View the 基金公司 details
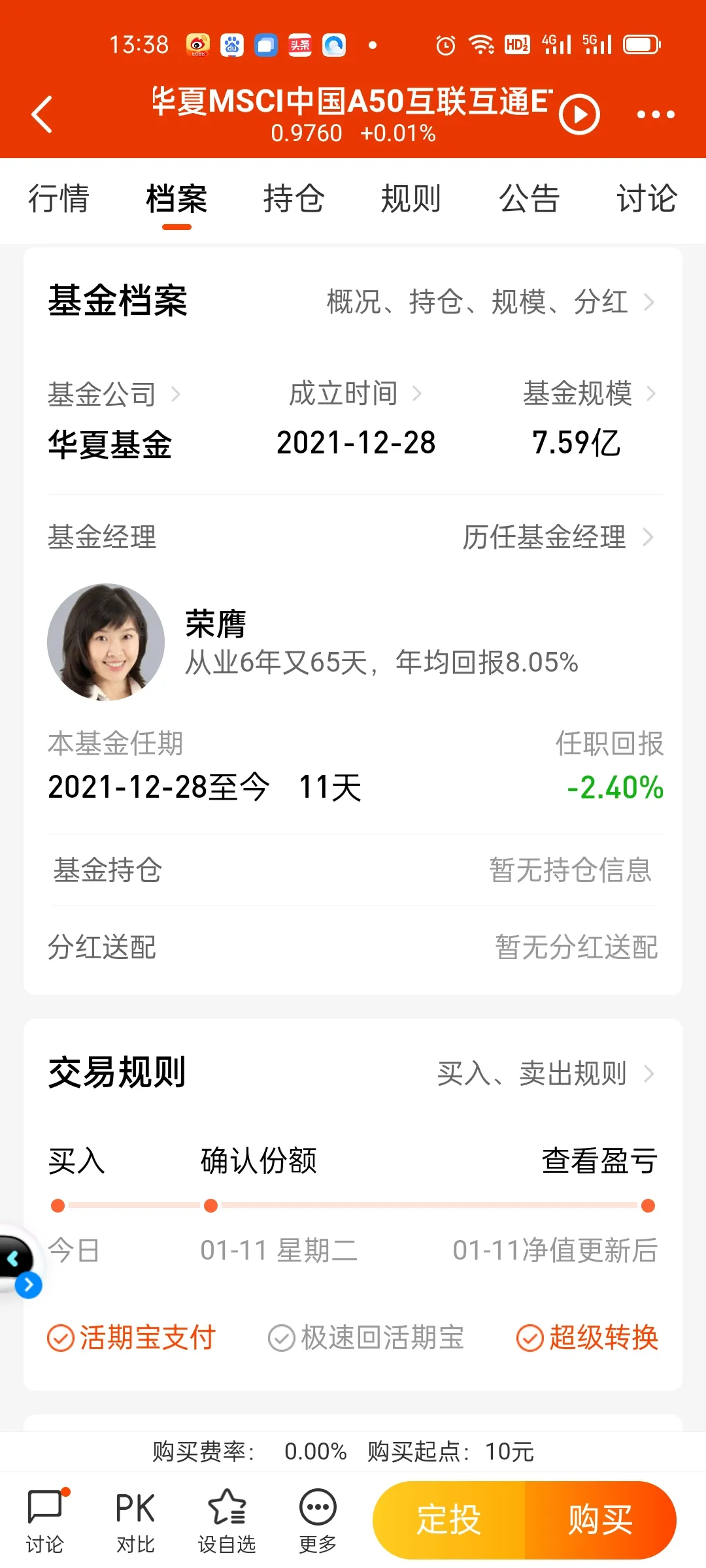The height and width of the screenshot is (1568, 706). coord(114,394)
